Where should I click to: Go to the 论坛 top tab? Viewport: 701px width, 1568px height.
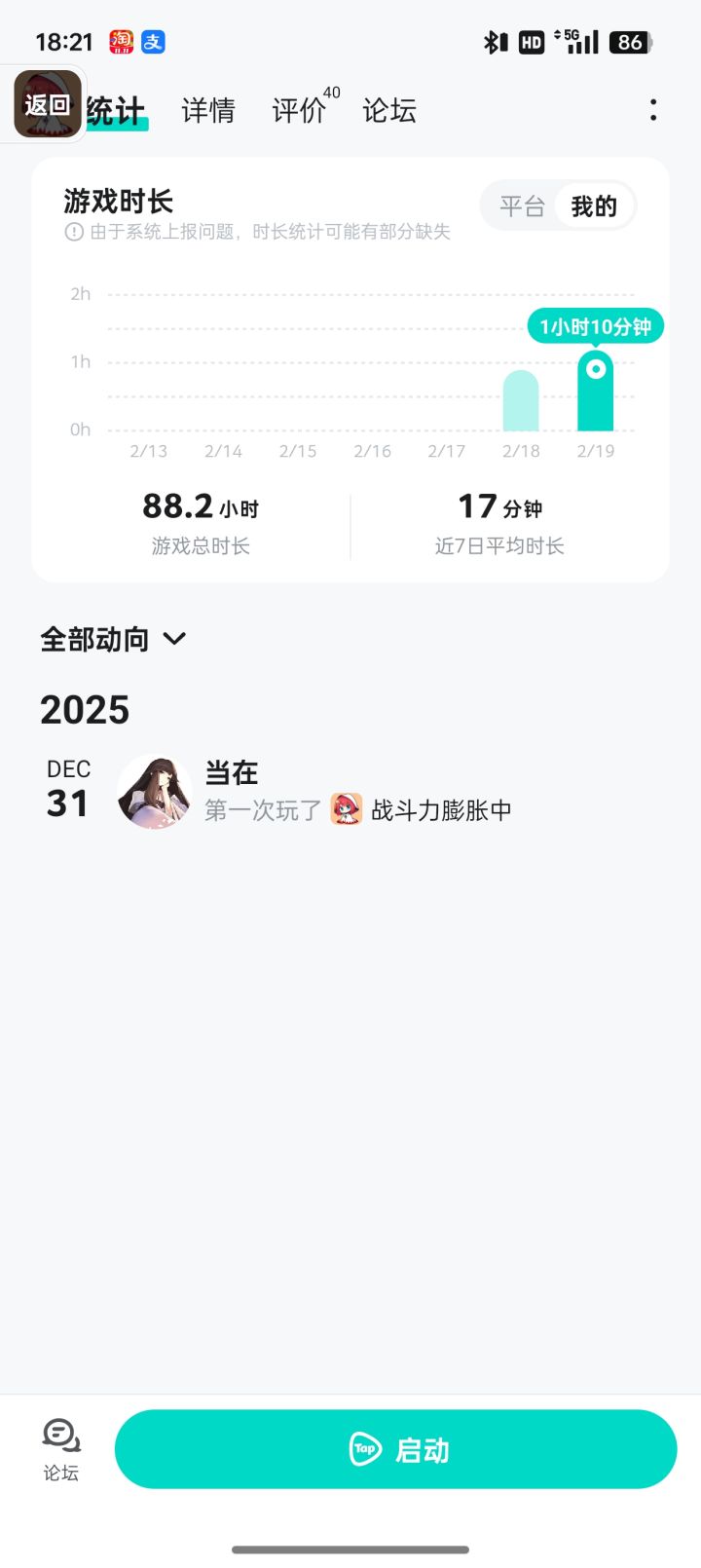(x=389, y=111)
